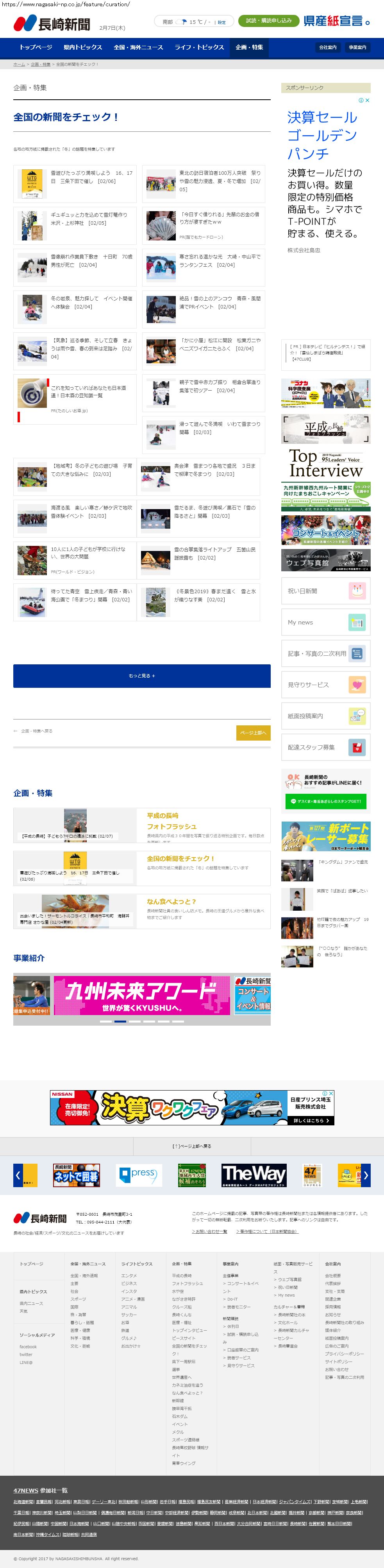
Task: Open the My news sidebar card
Action: point(325,622)
